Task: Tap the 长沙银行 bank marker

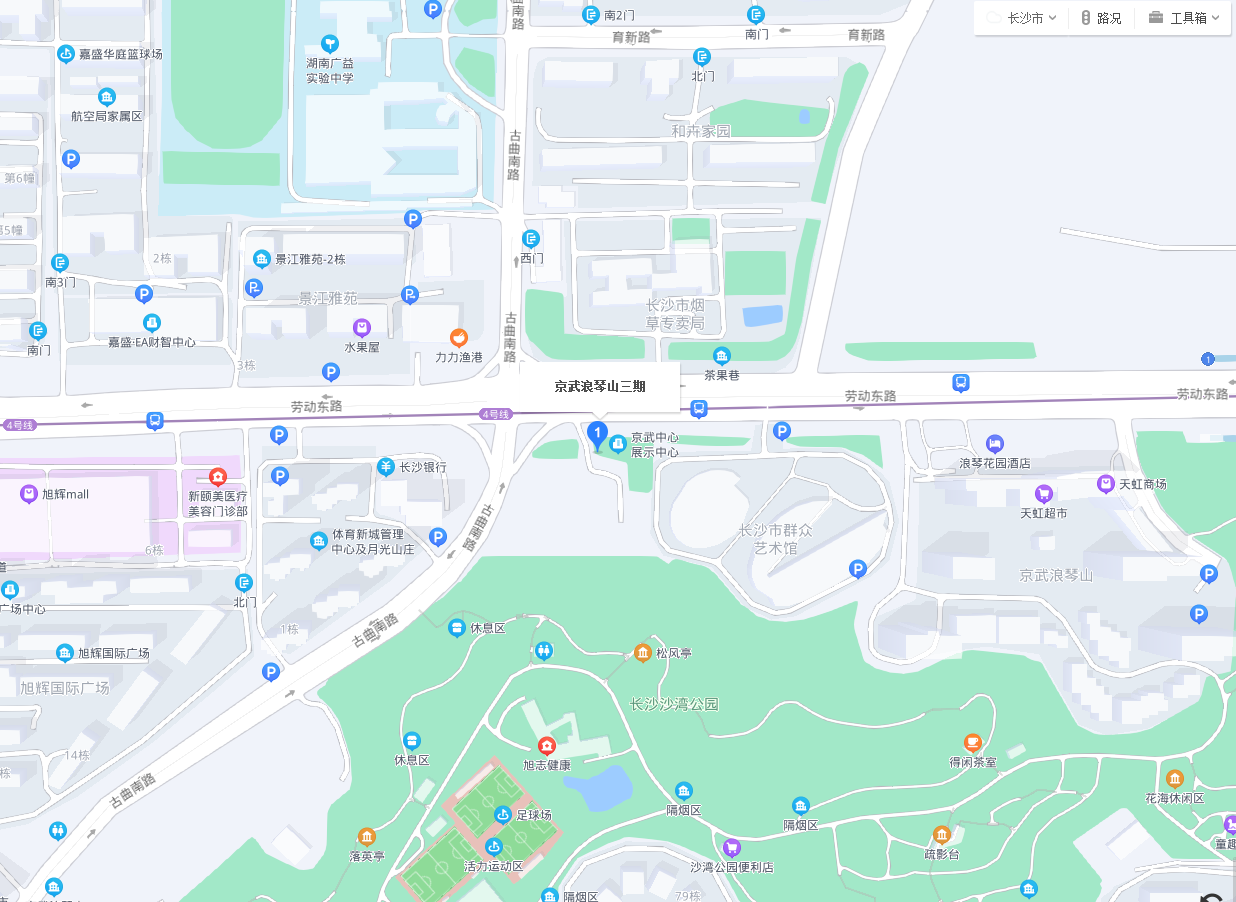Action: point(386,466)
